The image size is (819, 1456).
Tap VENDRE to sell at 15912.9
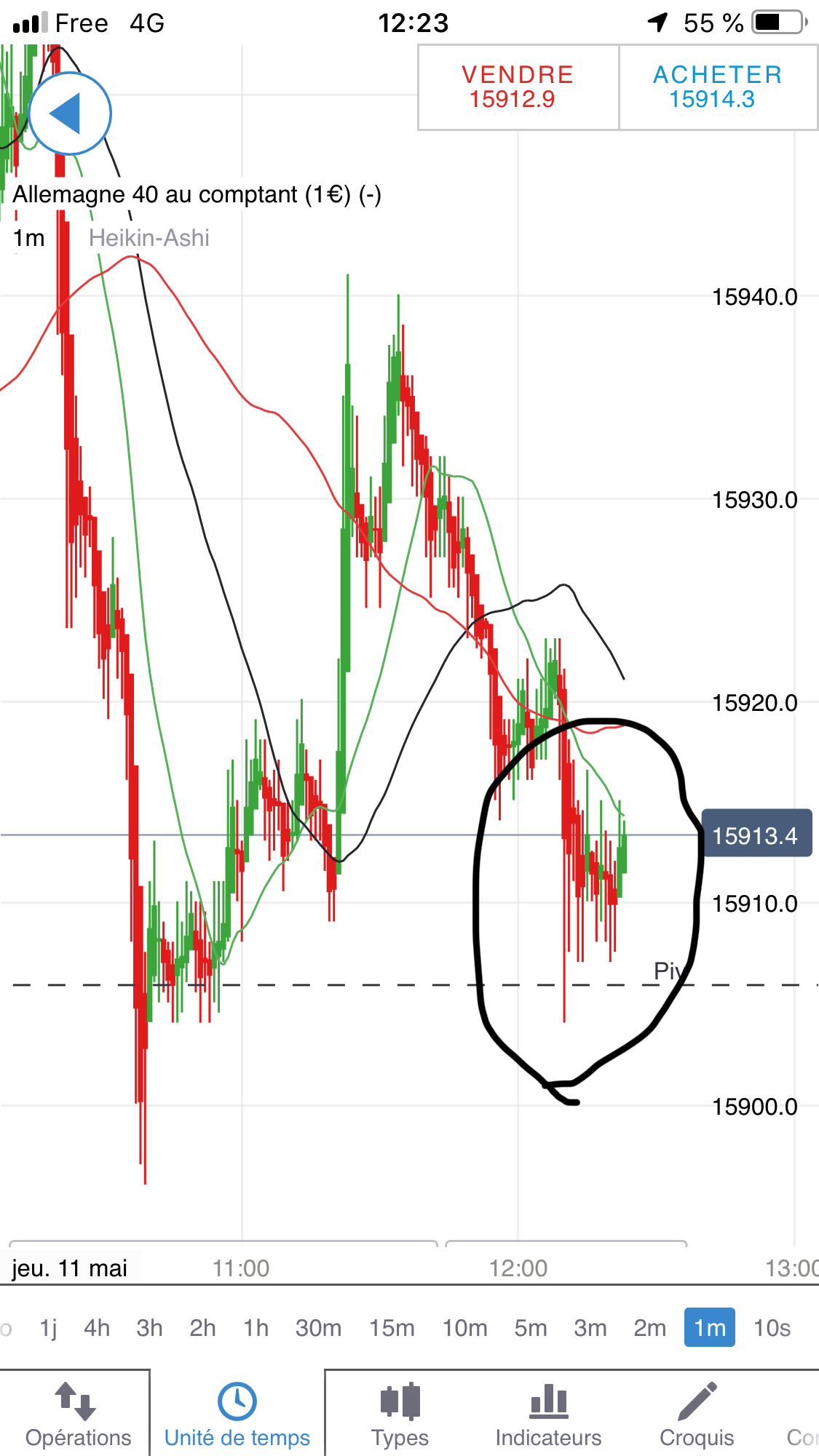[x=518, y=87]
